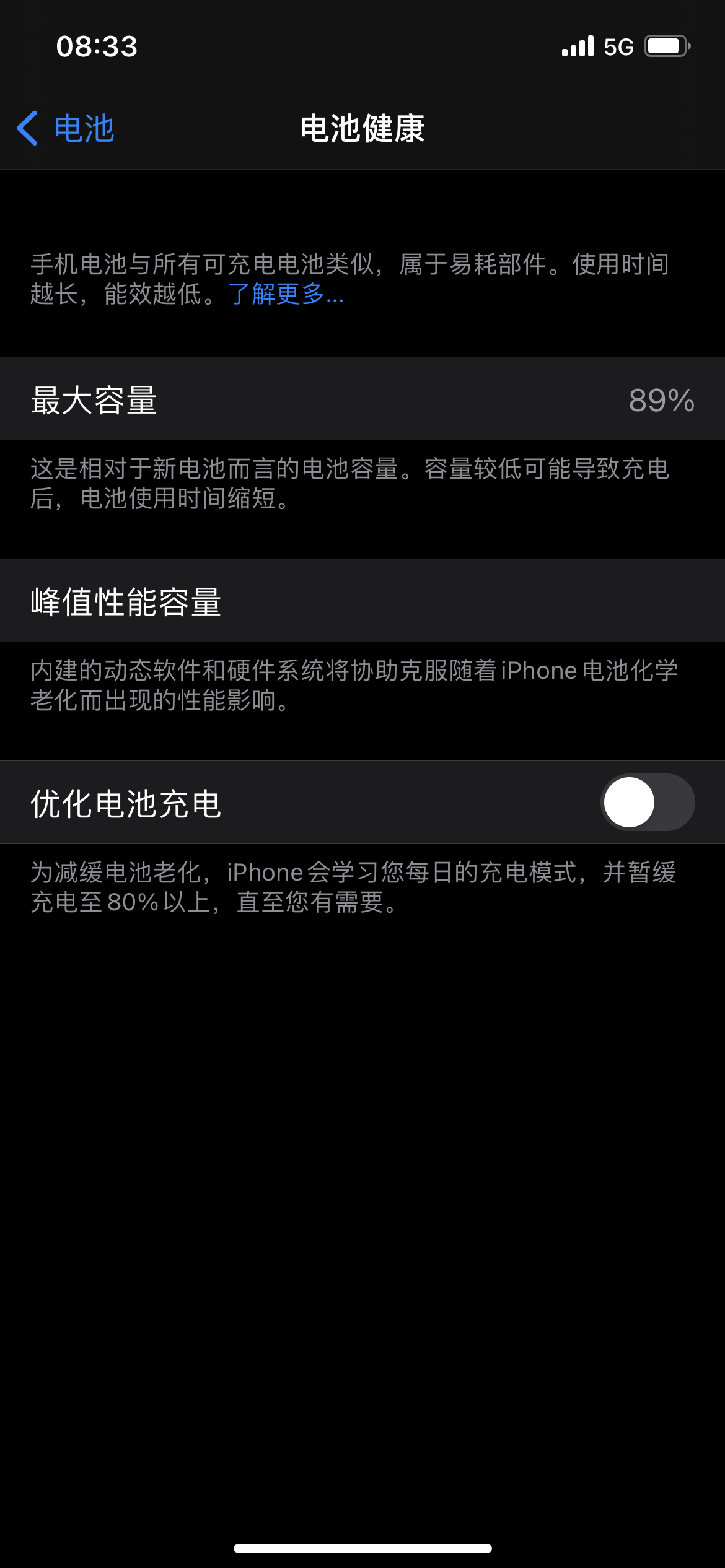Viewport: 725px width, 1568px height.
Task: Toggle the 优化电池充电 switch
Action: pyautogui.click(x=647, y=803)
